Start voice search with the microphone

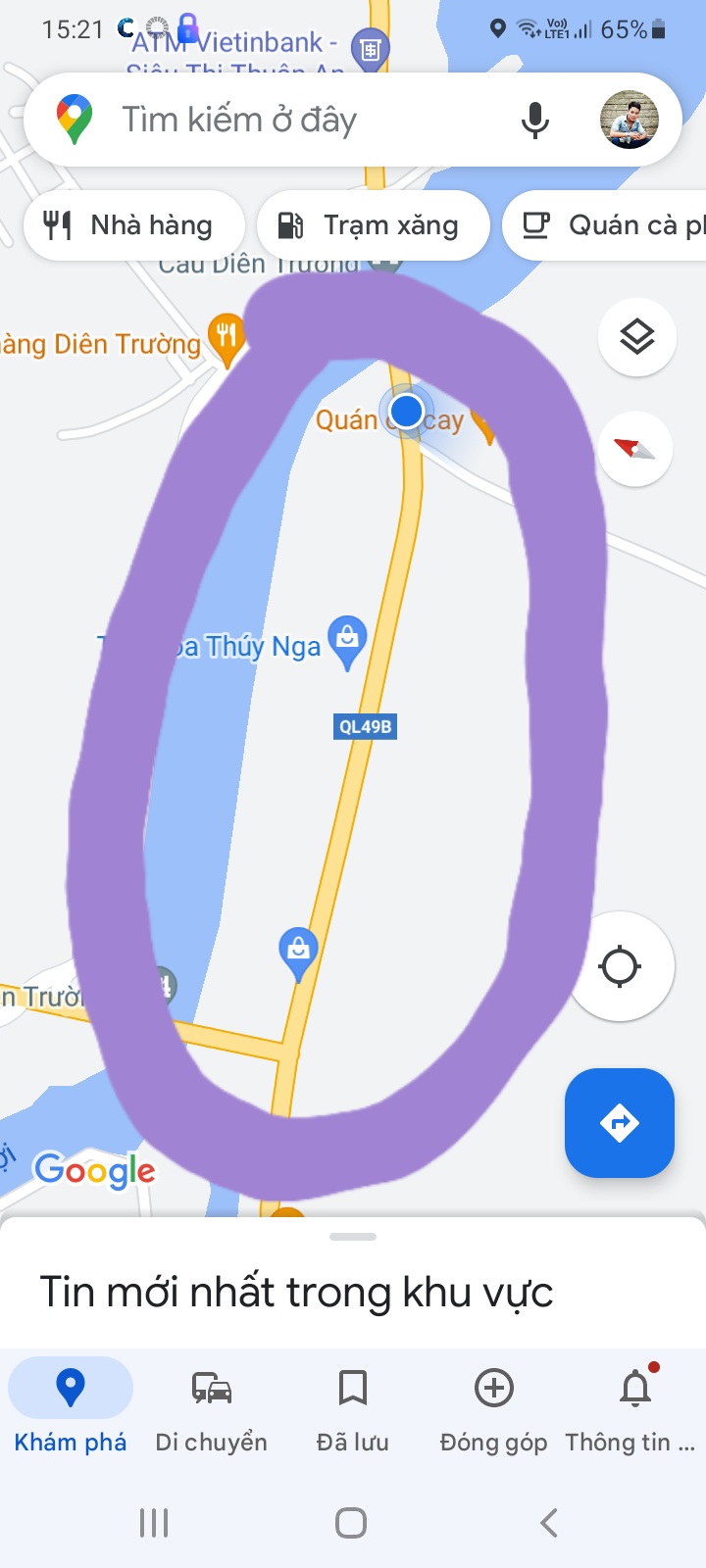534,120
